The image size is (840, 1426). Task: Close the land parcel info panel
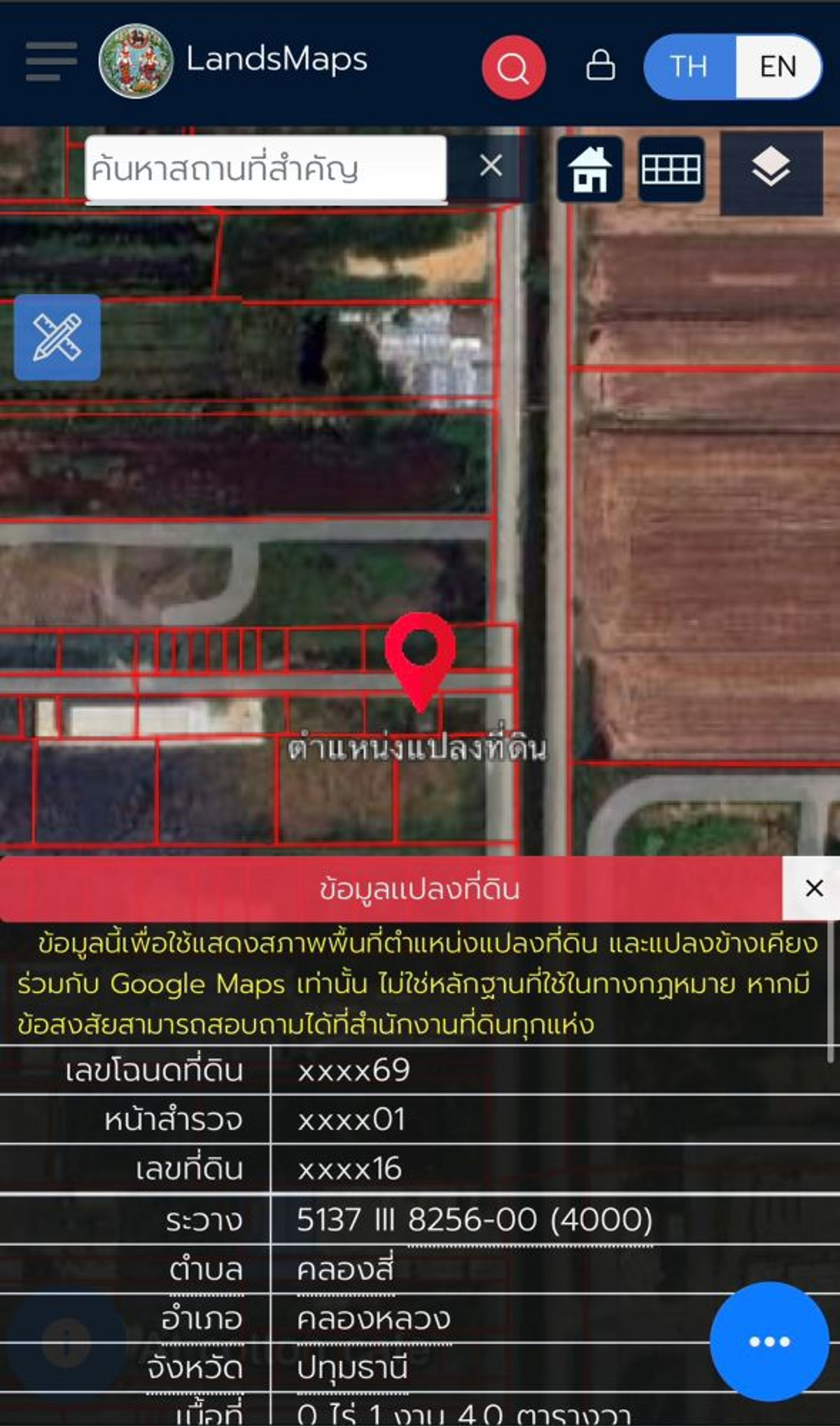(x=813, y=888)
